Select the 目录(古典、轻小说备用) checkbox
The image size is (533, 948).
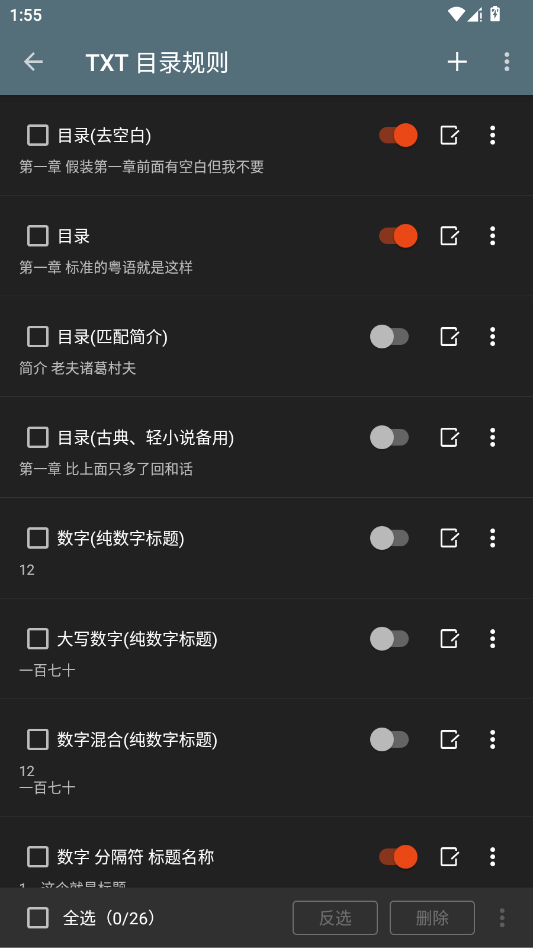coord(38,437)
